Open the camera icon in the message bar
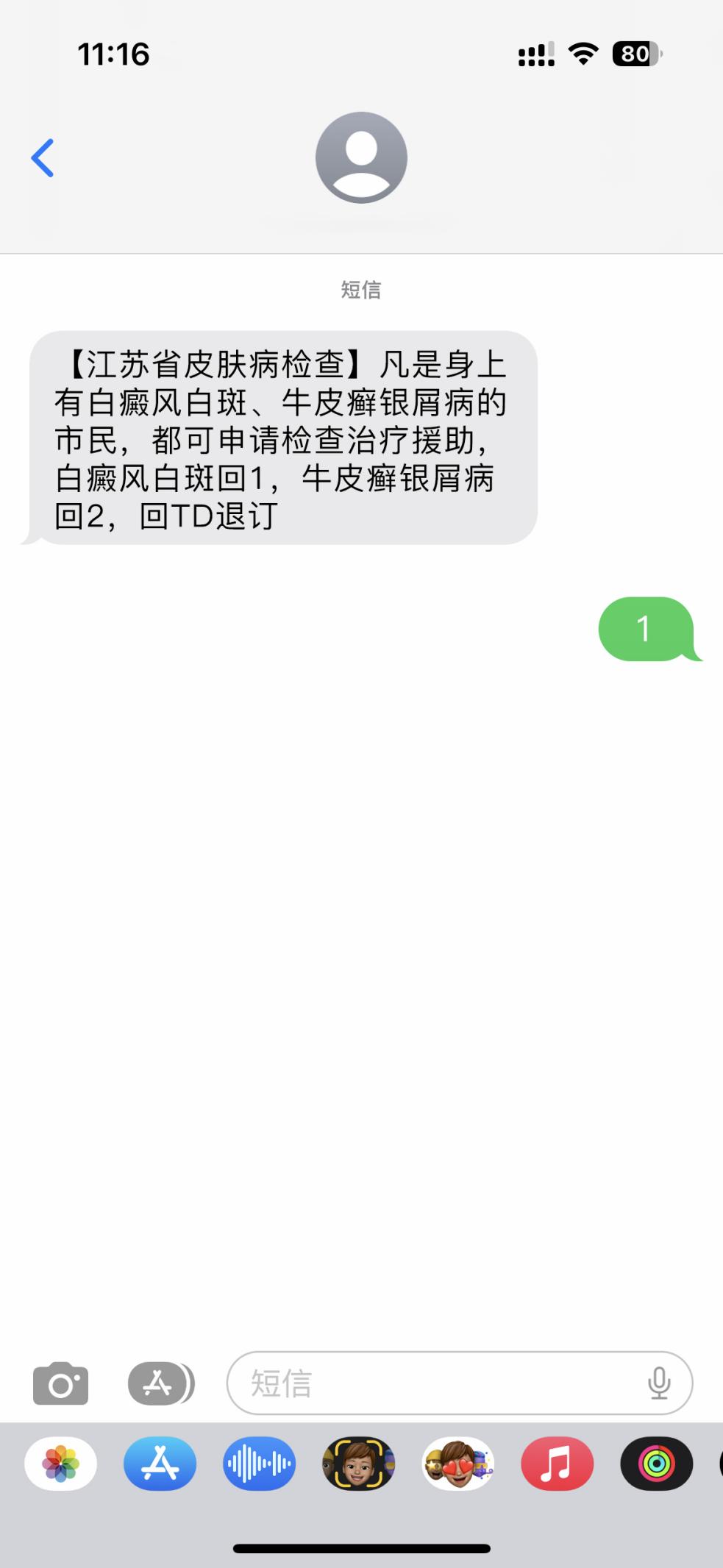The width and height of the screenshot is (723, 1568). click(x=60, y=1383)
